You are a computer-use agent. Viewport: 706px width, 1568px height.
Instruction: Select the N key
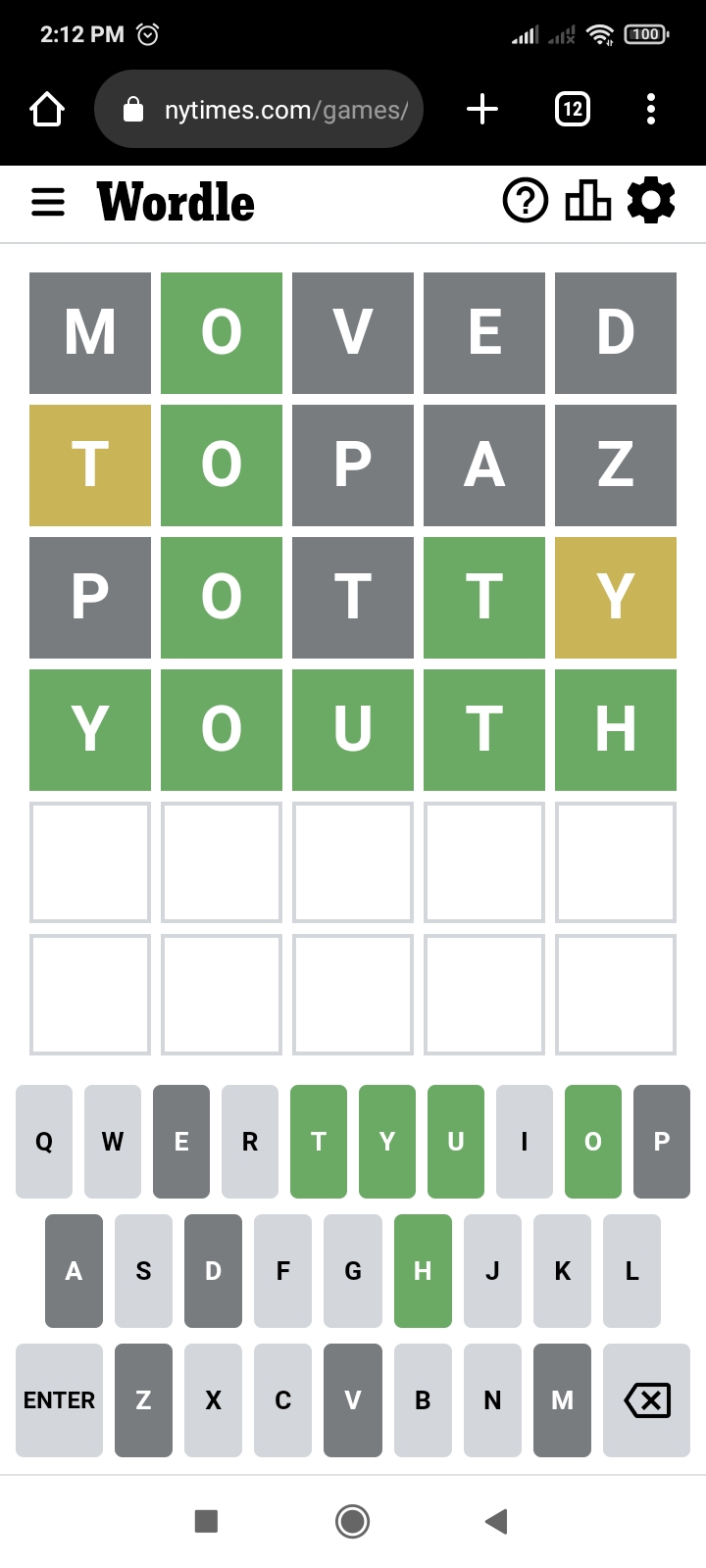pyautogui.click(x=492, y=1400)
